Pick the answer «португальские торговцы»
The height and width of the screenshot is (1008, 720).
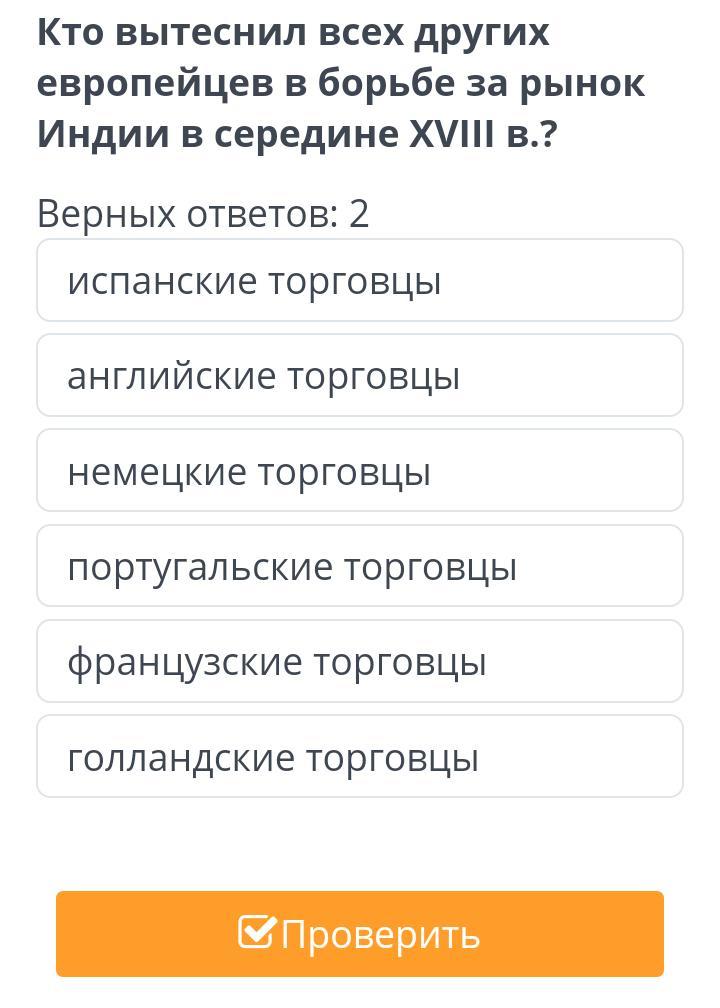[360, 566]
